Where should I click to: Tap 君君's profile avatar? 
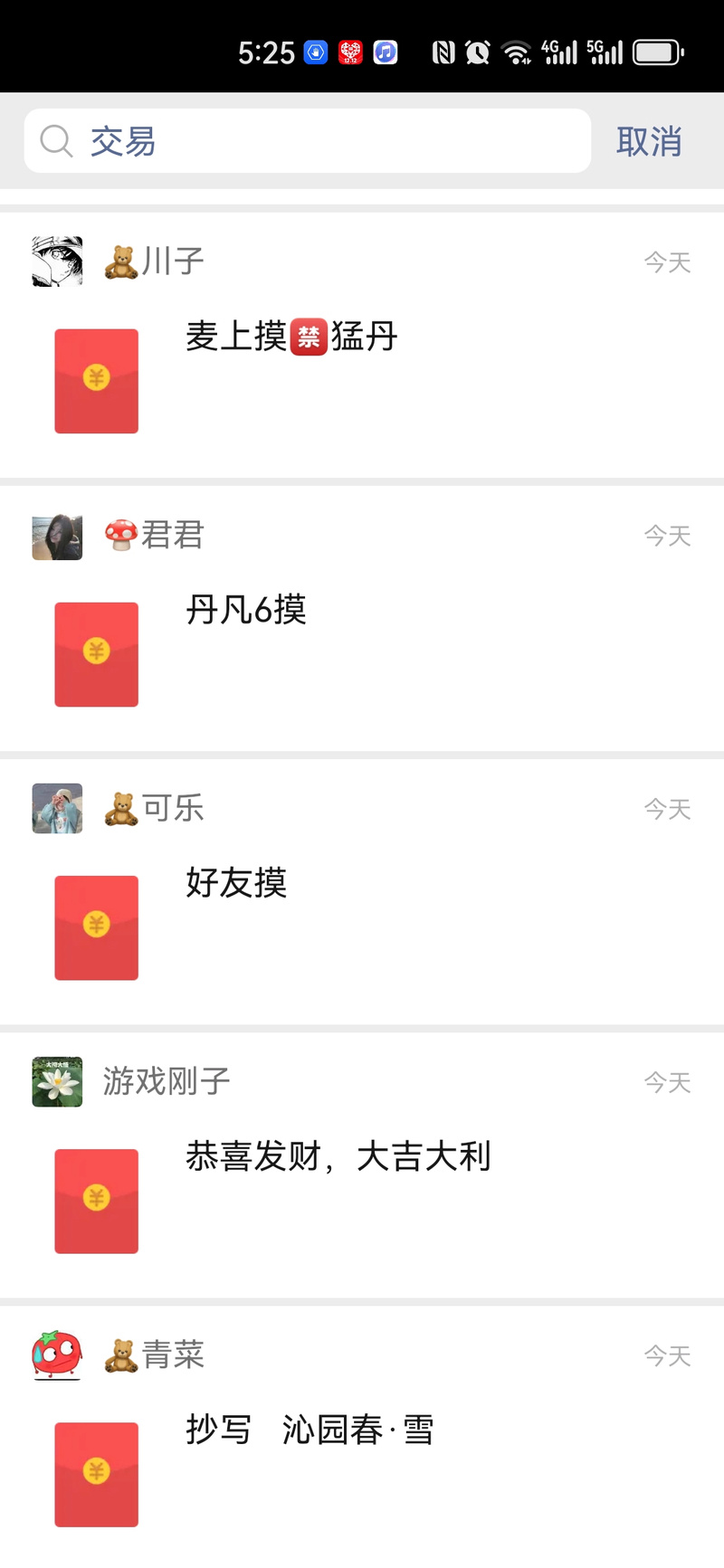coord(56,535)
